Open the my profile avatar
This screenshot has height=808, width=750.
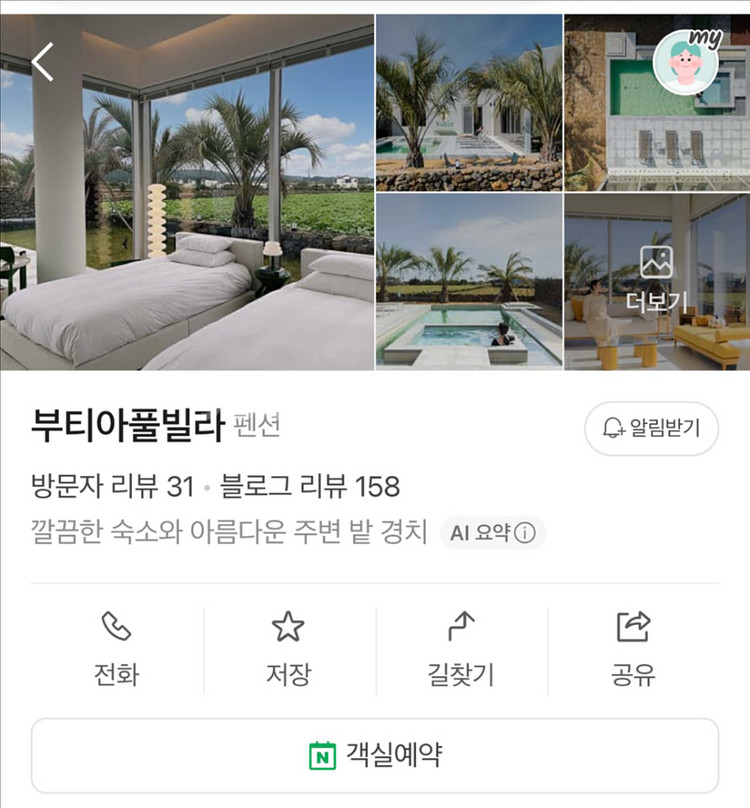click(x=687, y=61)
